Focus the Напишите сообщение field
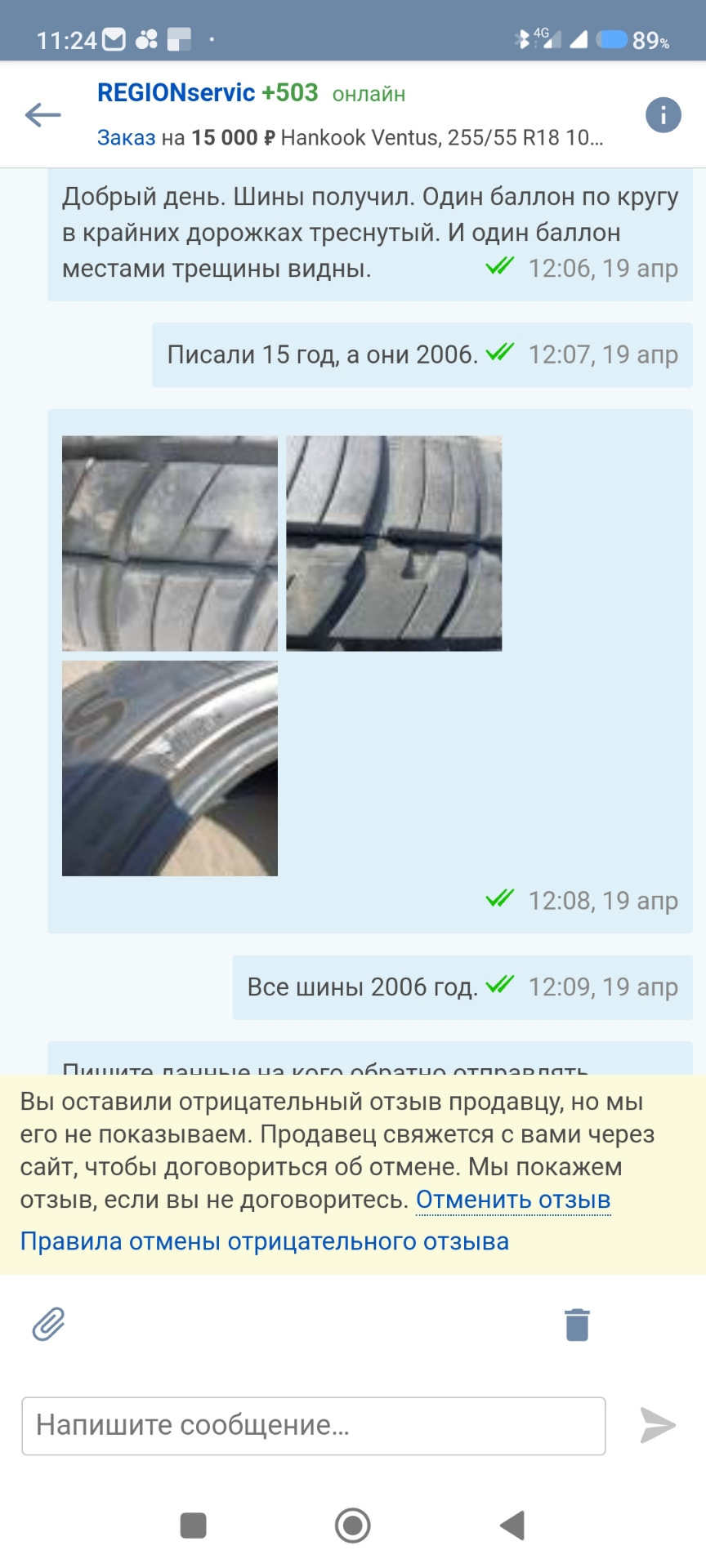This screenshot has height=1568, width=706. coord(313,1426)
